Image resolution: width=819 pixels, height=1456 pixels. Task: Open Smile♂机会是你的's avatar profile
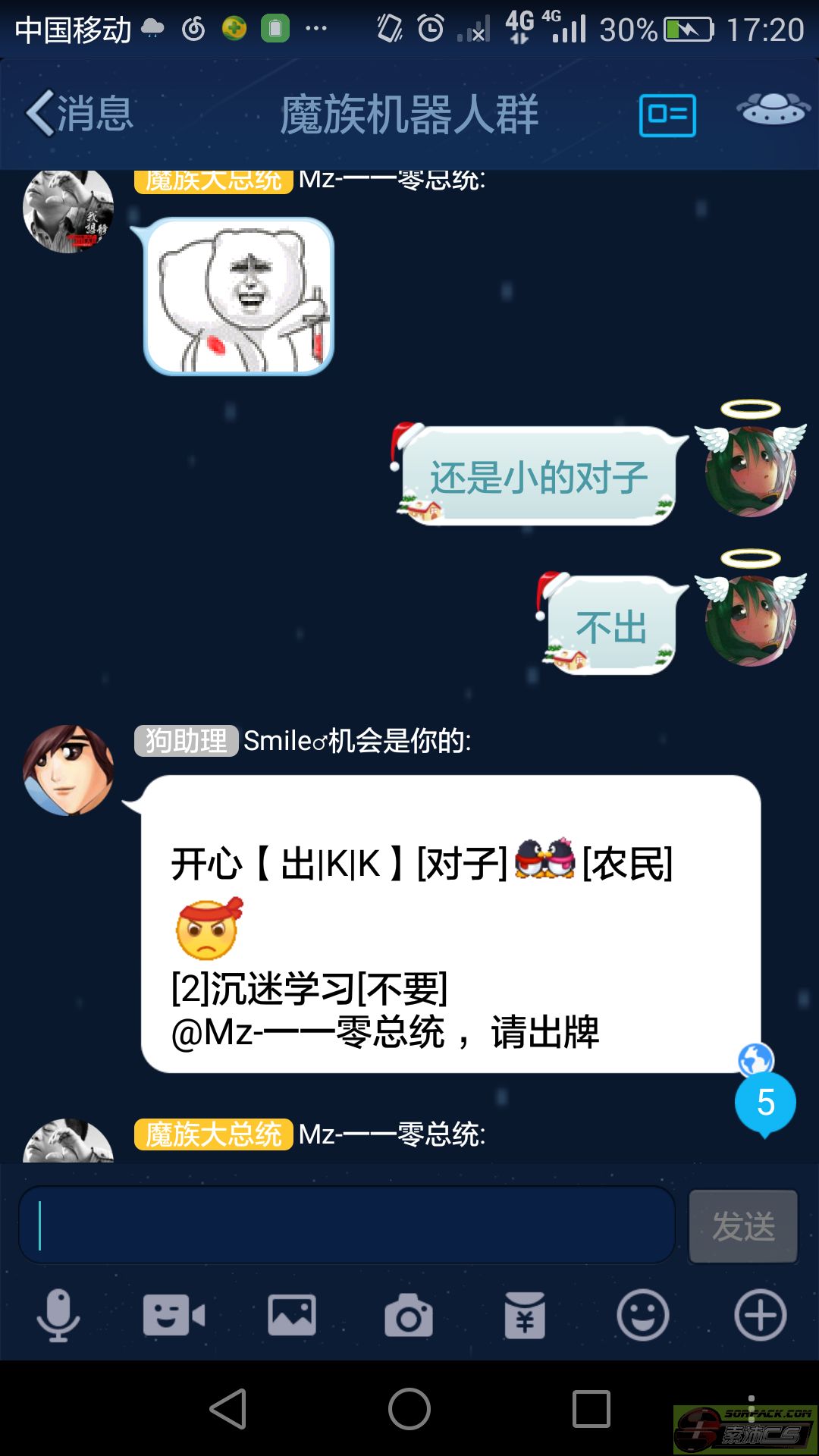pyautogui.click(x=68, y=770)
